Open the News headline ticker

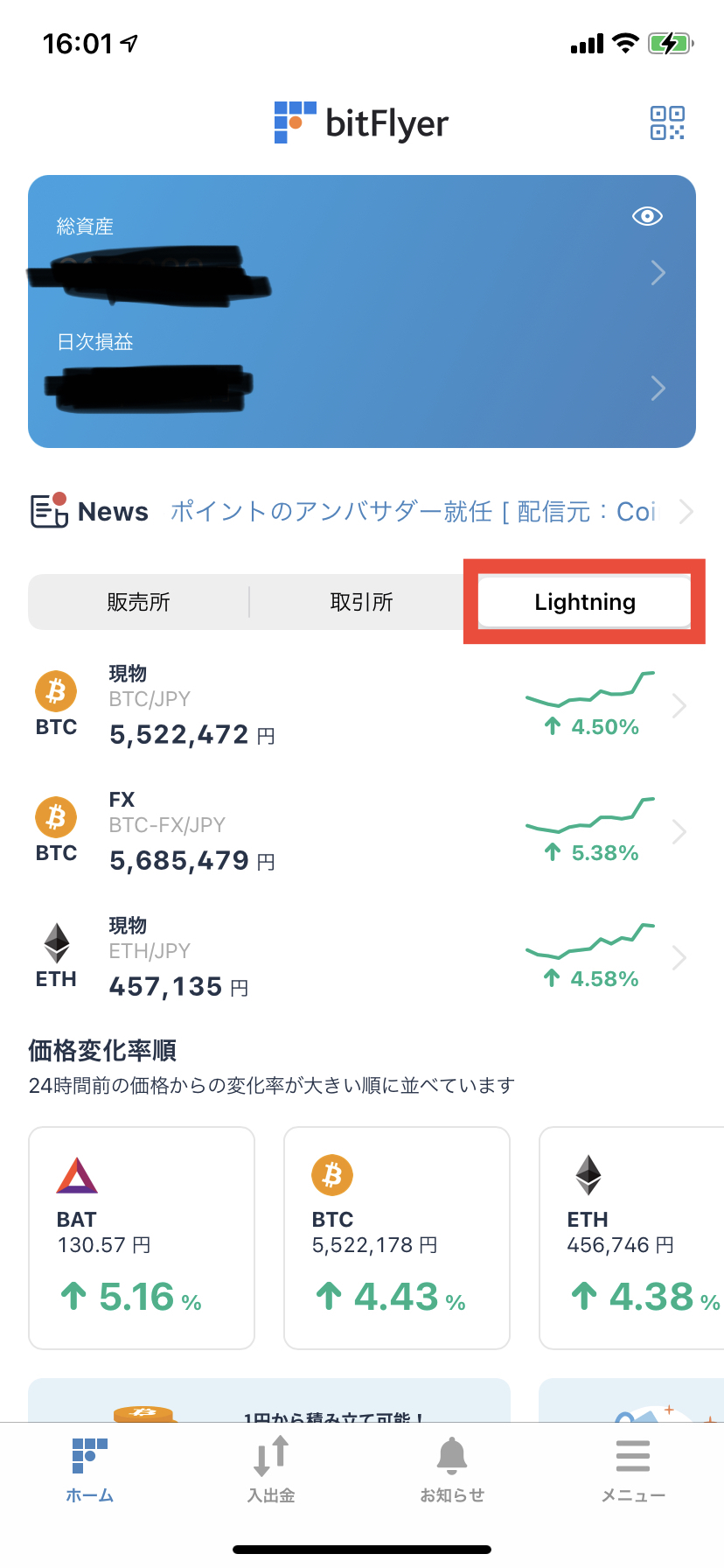pos(362,512)
